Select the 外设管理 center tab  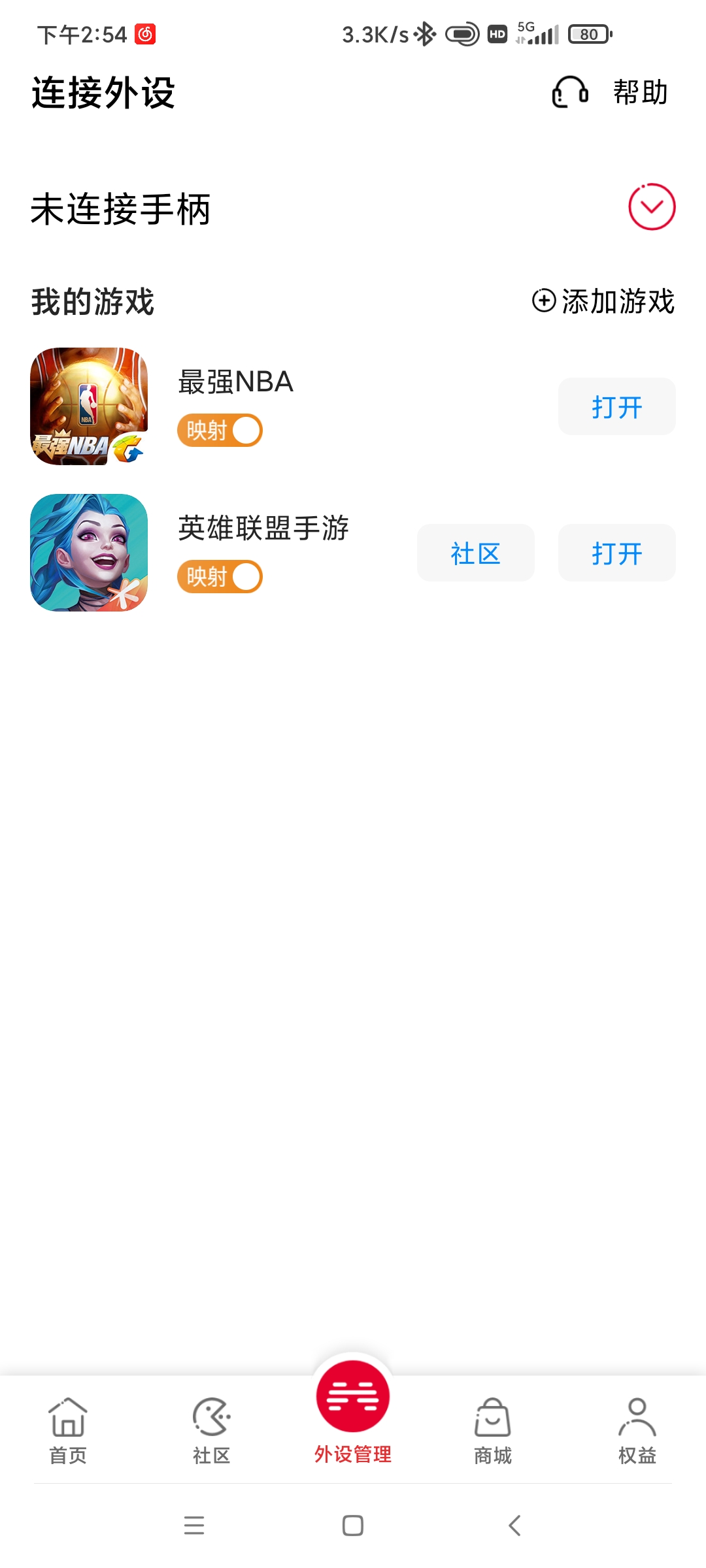point(353,1411)
